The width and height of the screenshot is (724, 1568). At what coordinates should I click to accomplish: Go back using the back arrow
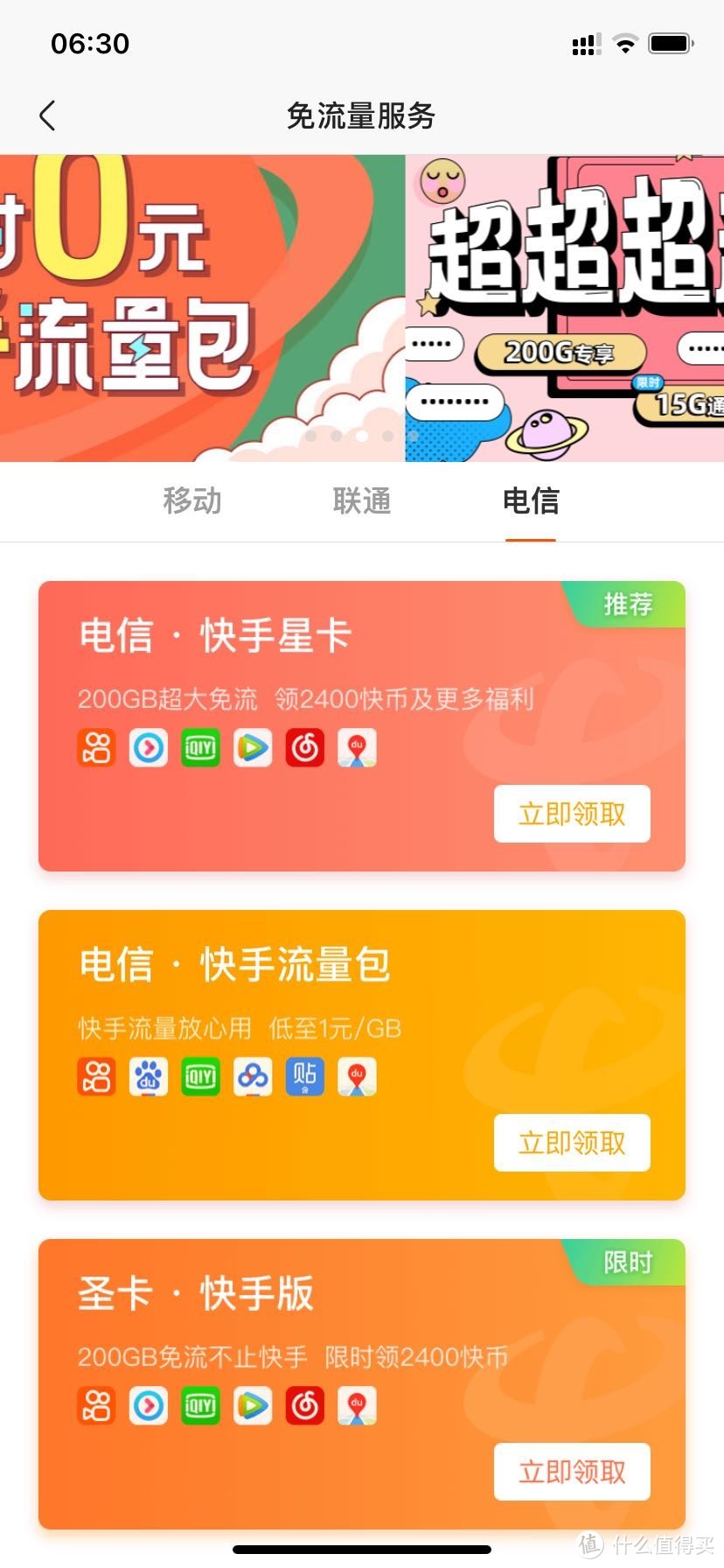click(48, 115)
